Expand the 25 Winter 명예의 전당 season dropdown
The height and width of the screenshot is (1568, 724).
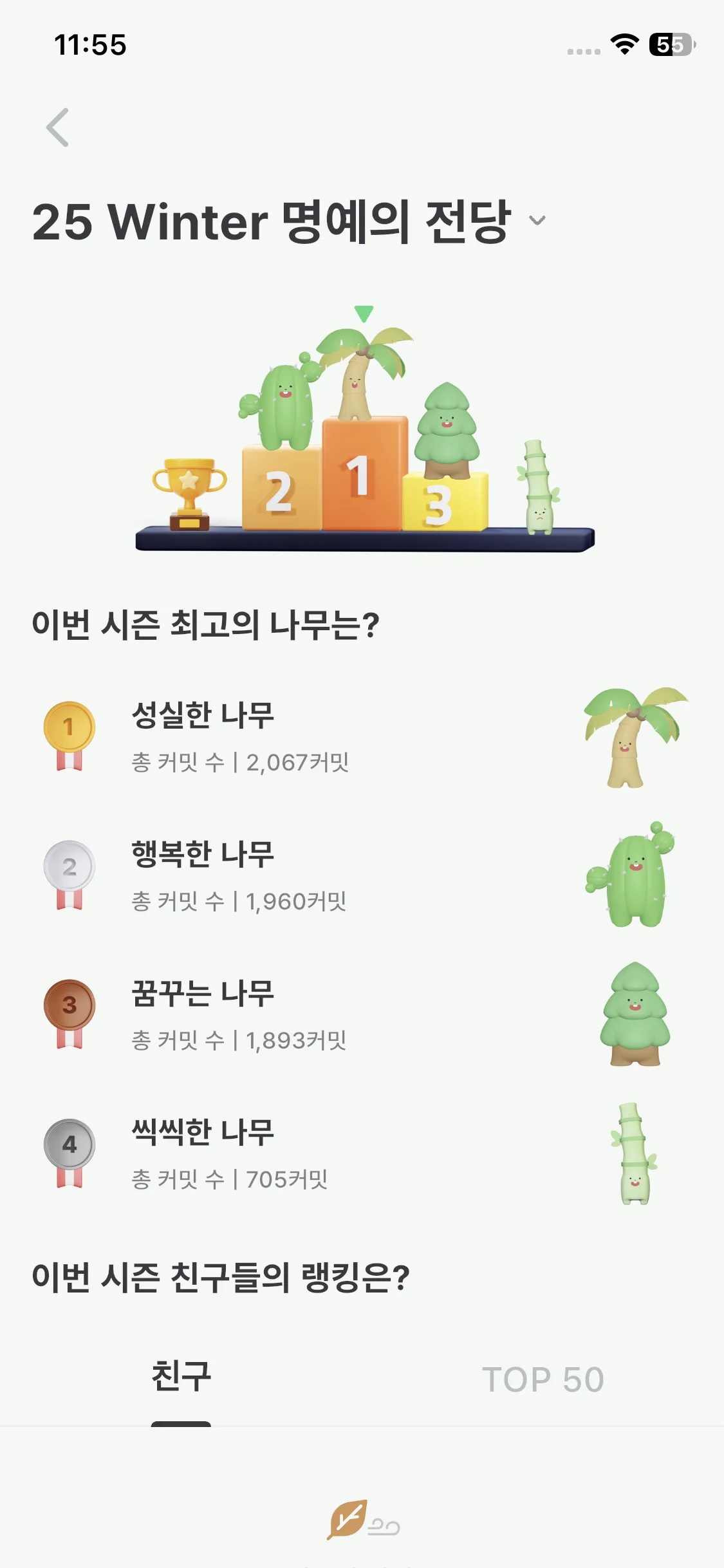[x=537, y=221]
